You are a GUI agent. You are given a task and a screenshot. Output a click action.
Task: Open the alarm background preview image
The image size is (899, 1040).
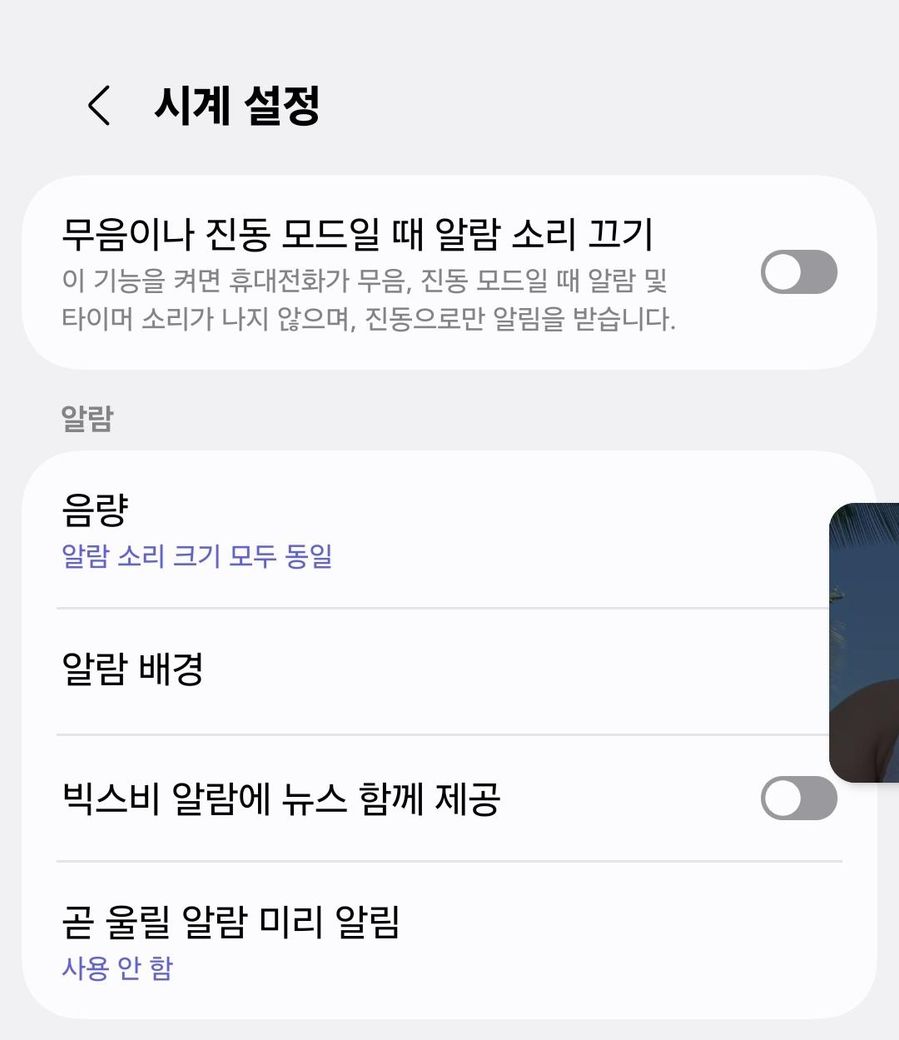[865, 642]
